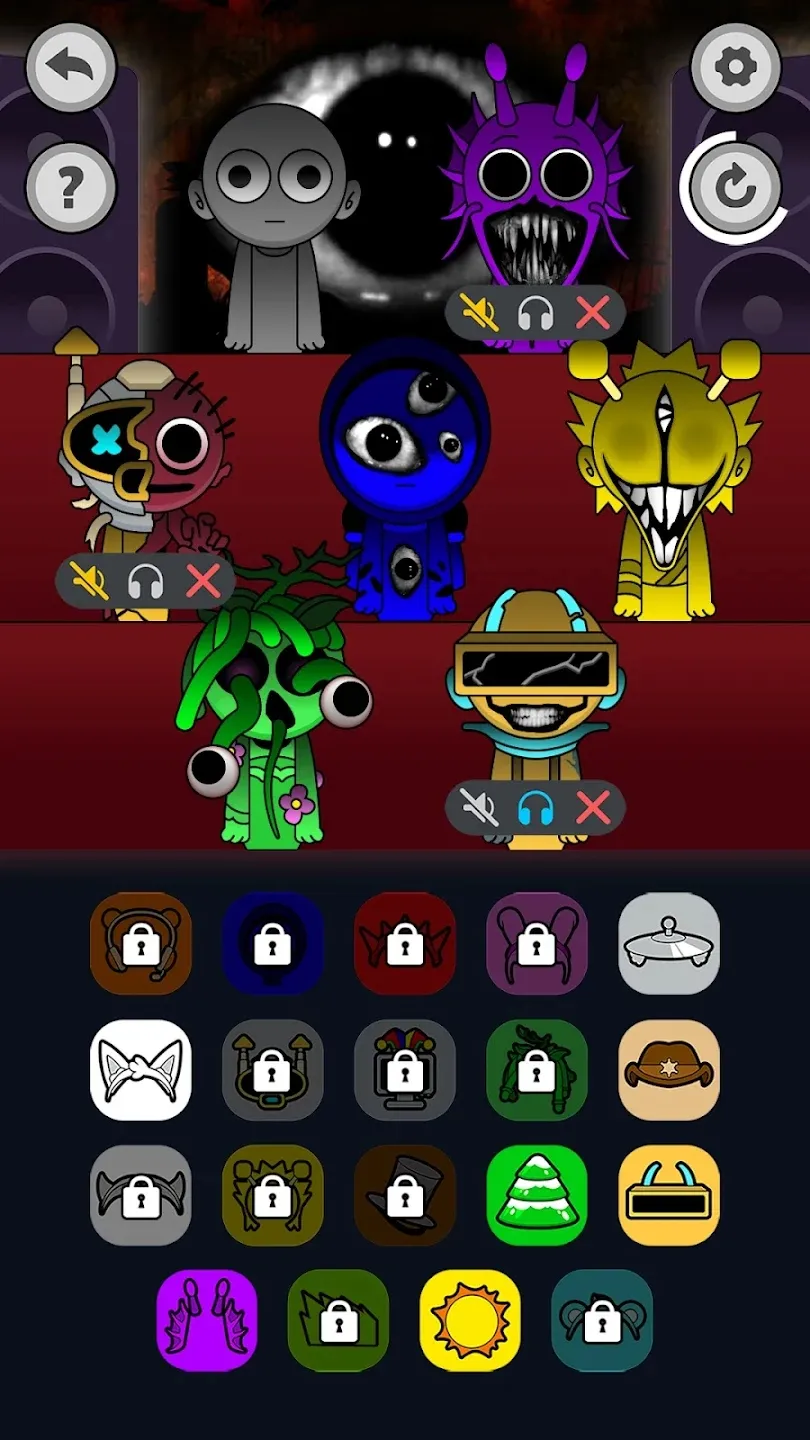Select the green snowy tree icon
This screenshot has height=1440, width=810.
[x=537, y=1195]
